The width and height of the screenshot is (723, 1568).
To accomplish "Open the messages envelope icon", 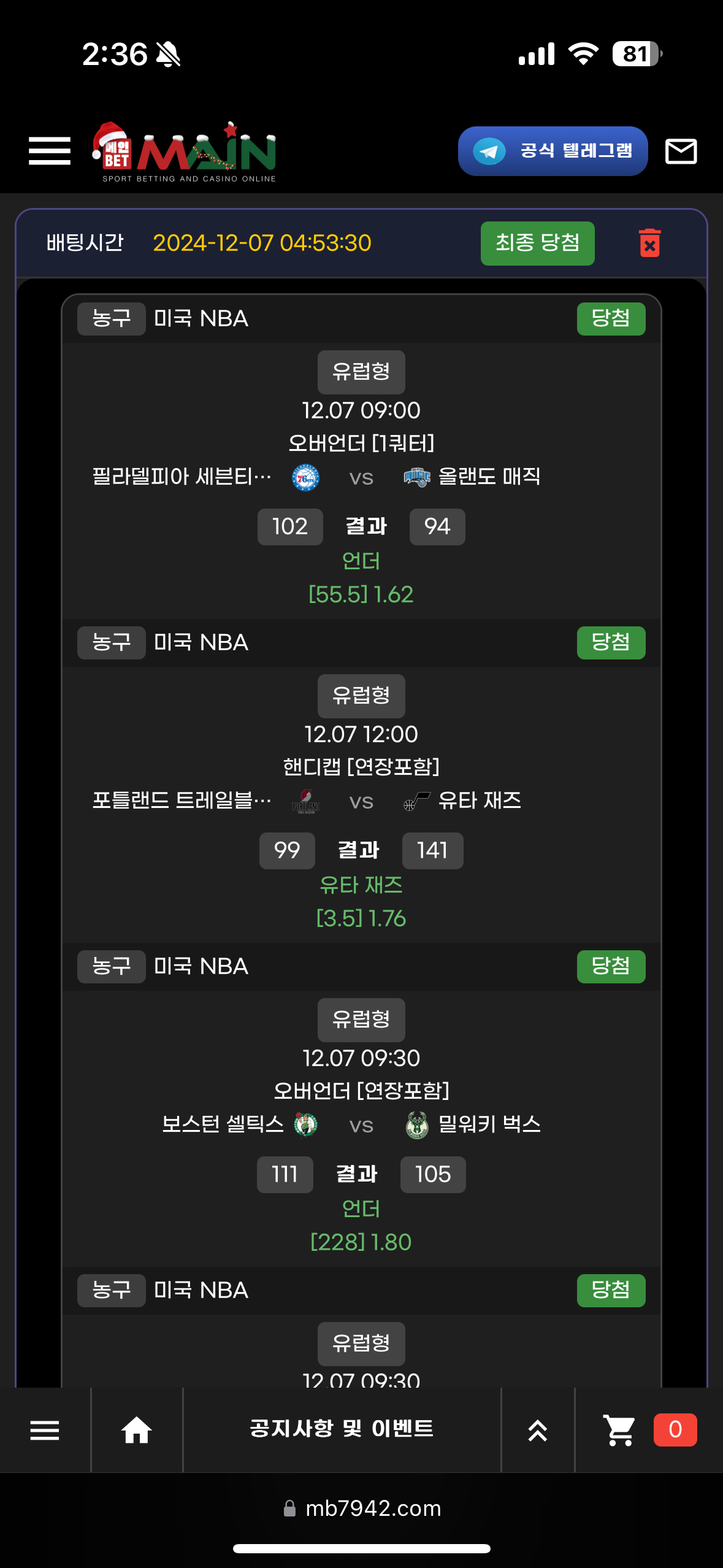I will tap(681, 151).
